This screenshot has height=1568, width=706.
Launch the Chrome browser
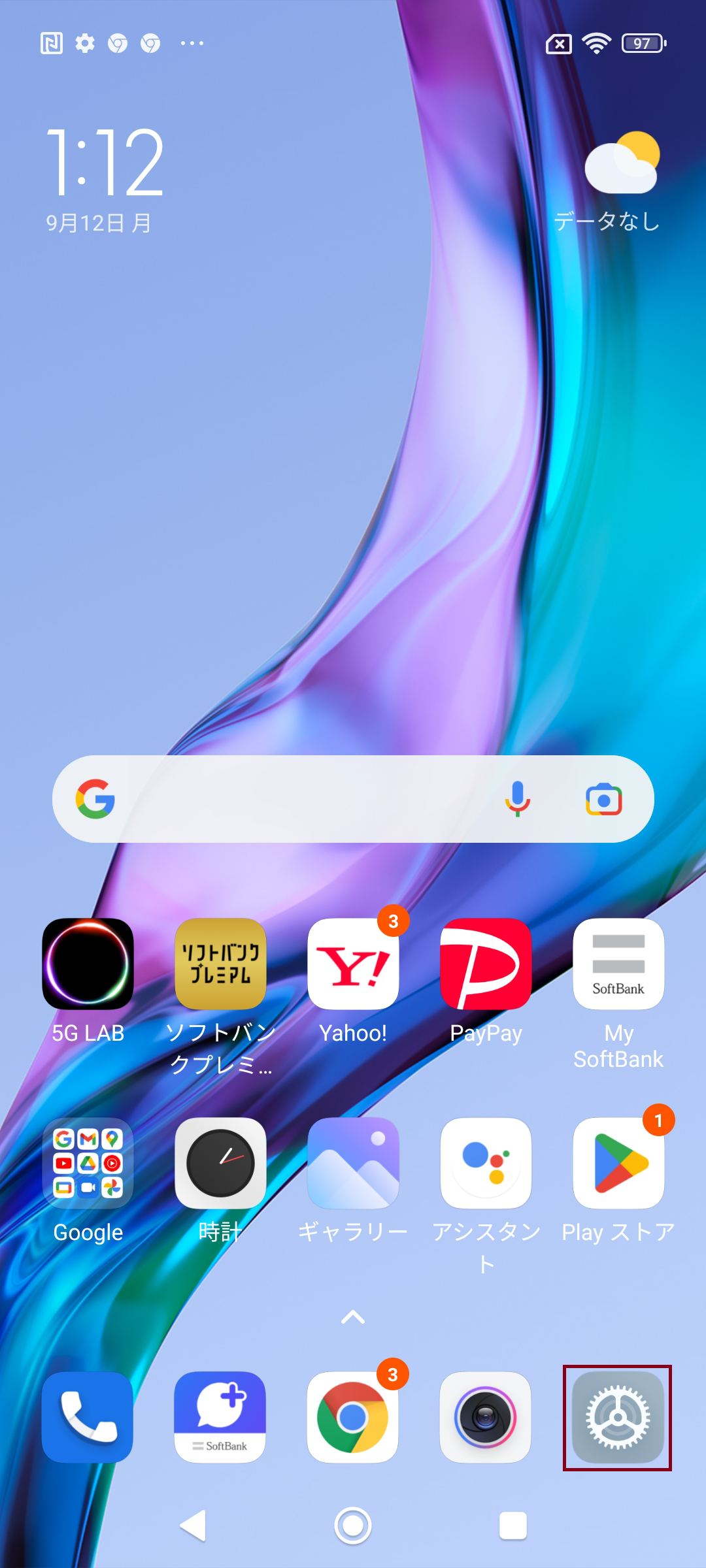[x=353, y=1417]
